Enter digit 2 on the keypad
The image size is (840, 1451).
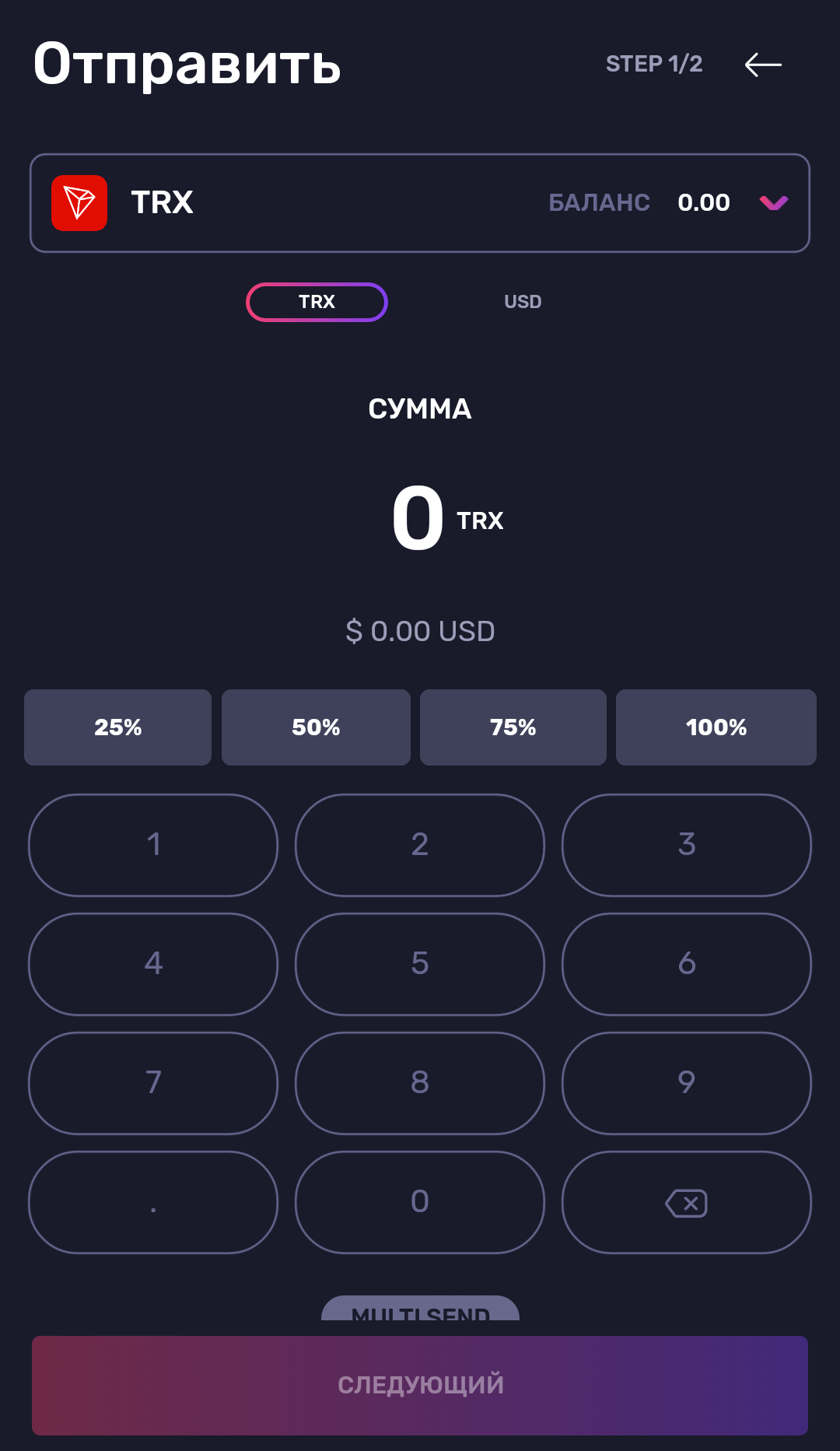(x=420, y=845)
